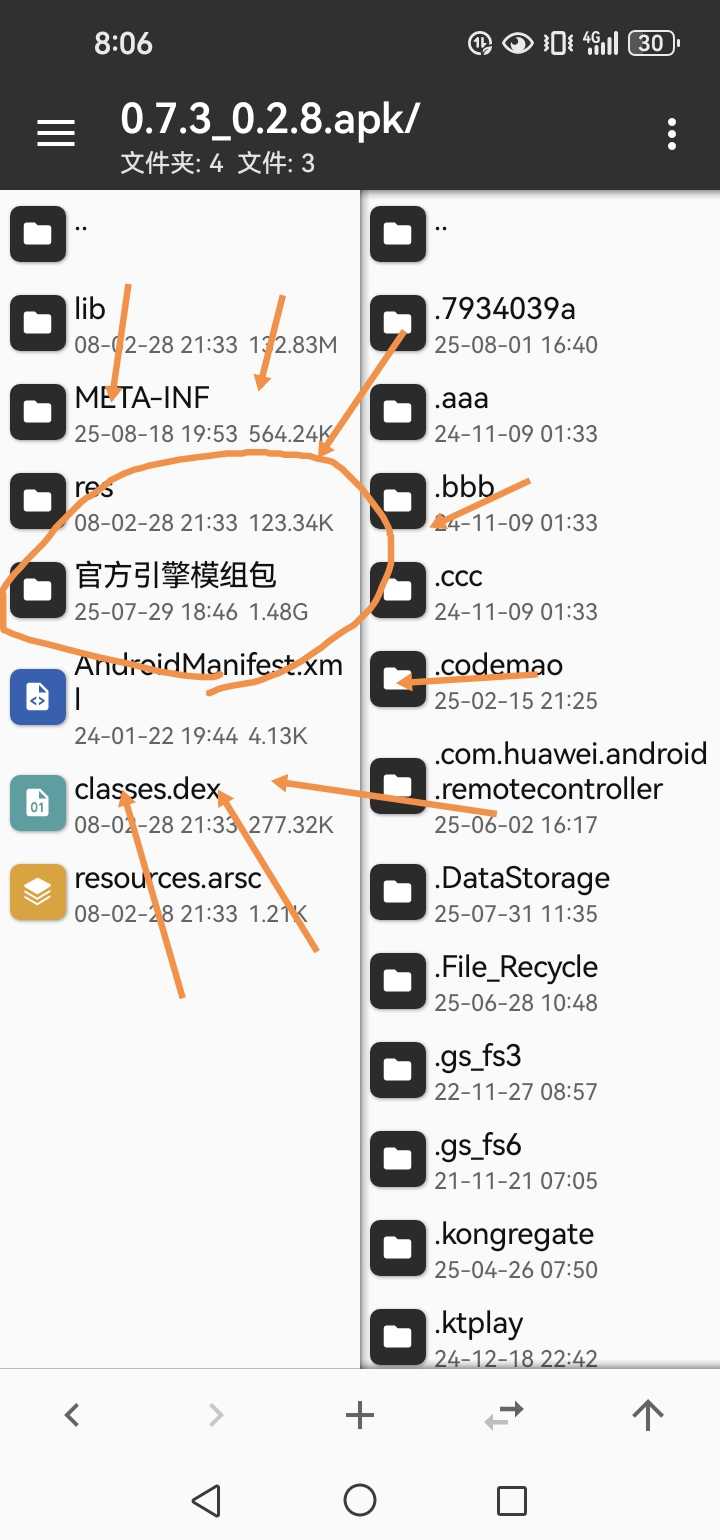Open the three-dot overflow menu
This screenshot has width=720, height=1540.
(671, 134)
